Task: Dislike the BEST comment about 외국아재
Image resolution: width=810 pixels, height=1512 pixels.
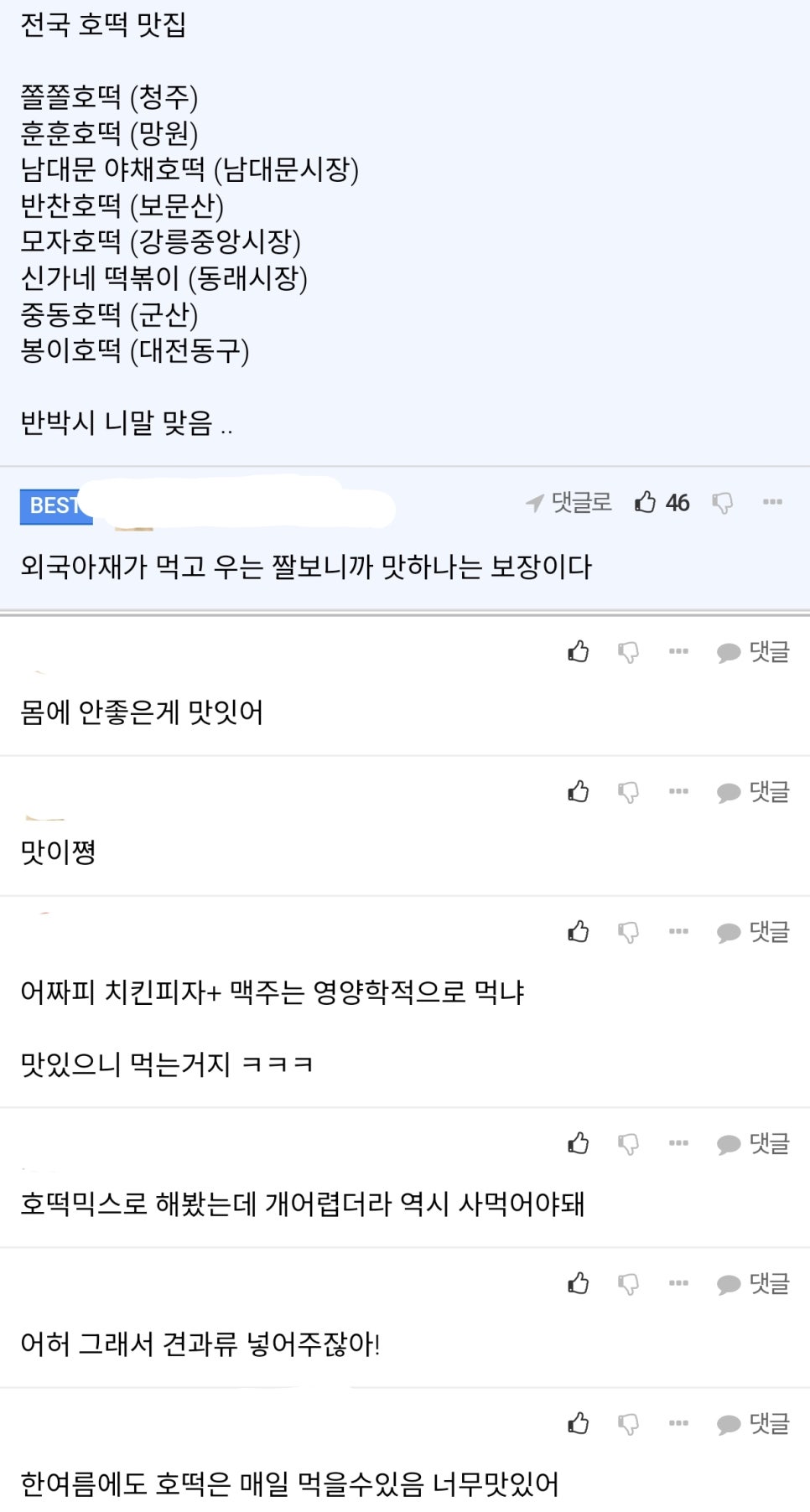Action: coord(722,503)
